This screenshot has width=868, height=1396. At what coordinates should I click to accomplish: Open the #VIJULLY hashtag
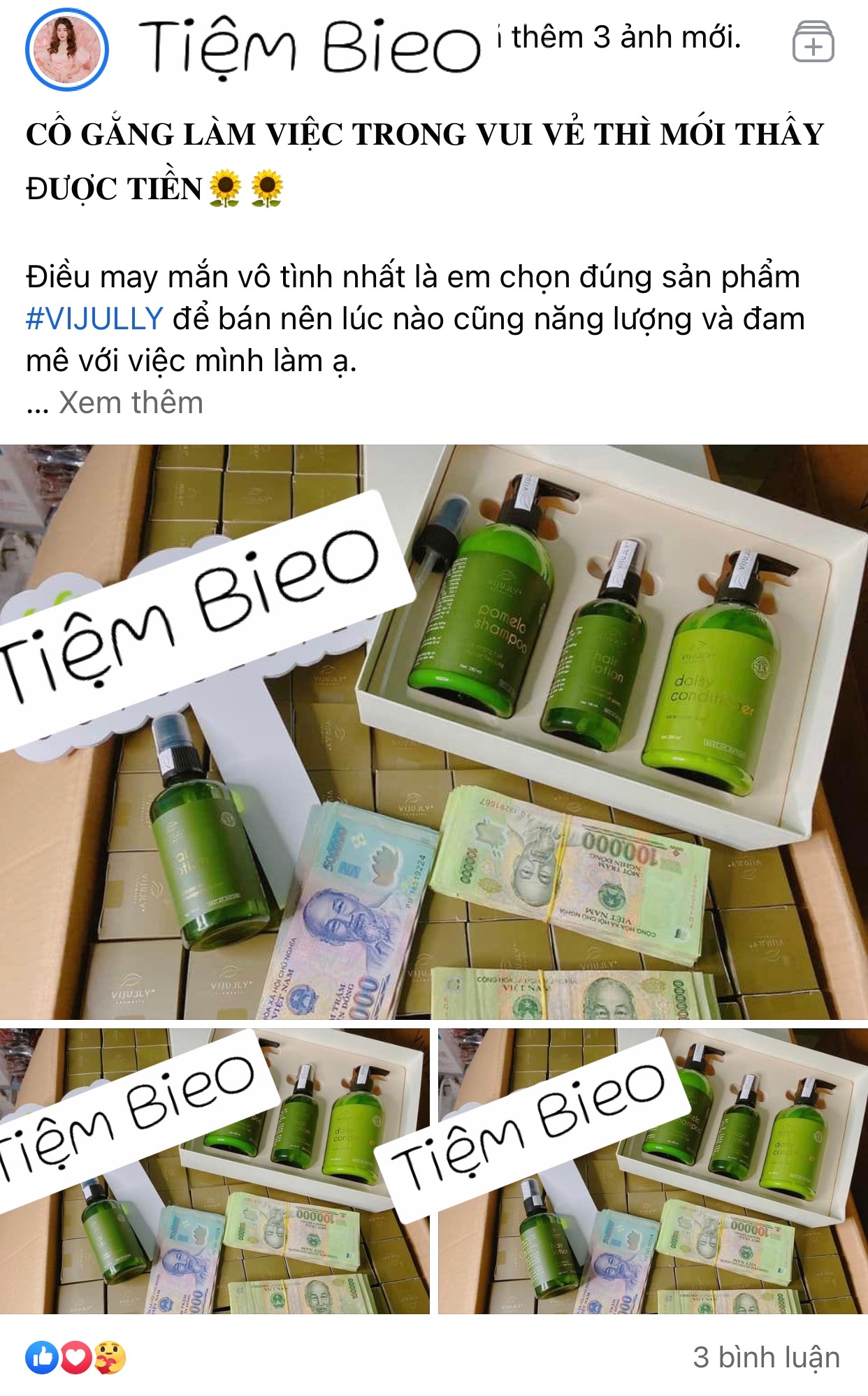[x=94, y=319]
